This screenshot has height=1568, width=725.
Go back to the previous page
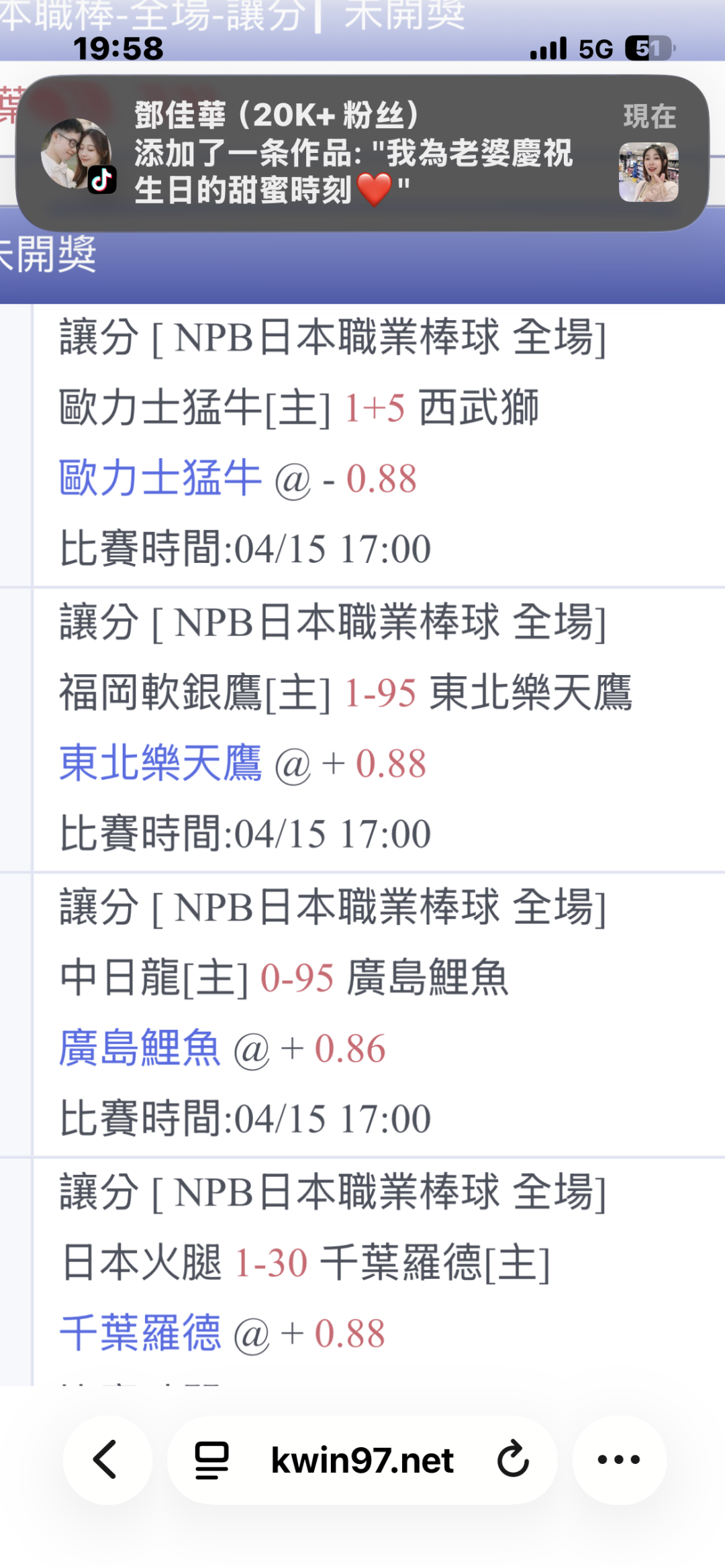click(x=106, y=1459)
